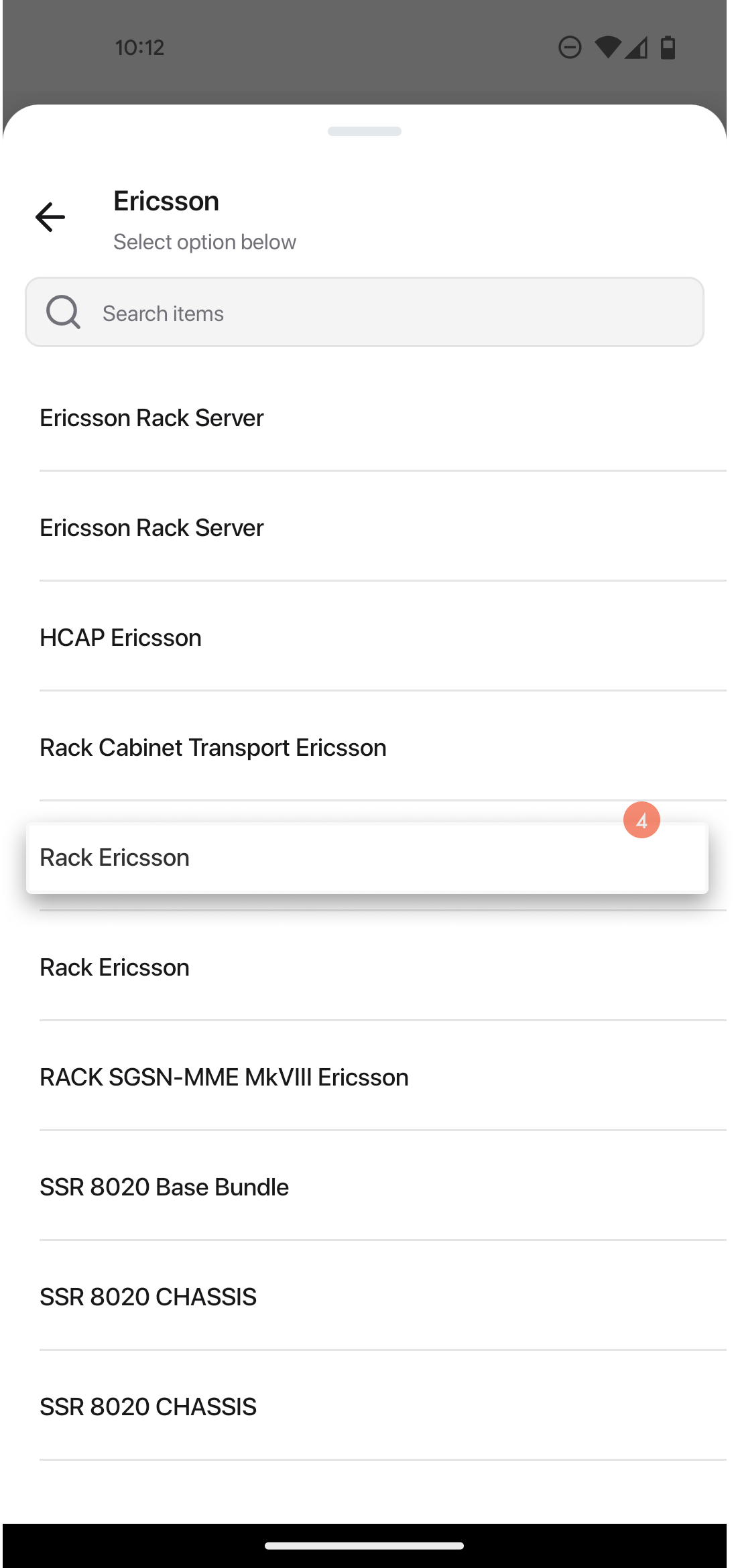Select HCAP Ericsson
The height and width of the screenshot is (1568, 736).
383,637
